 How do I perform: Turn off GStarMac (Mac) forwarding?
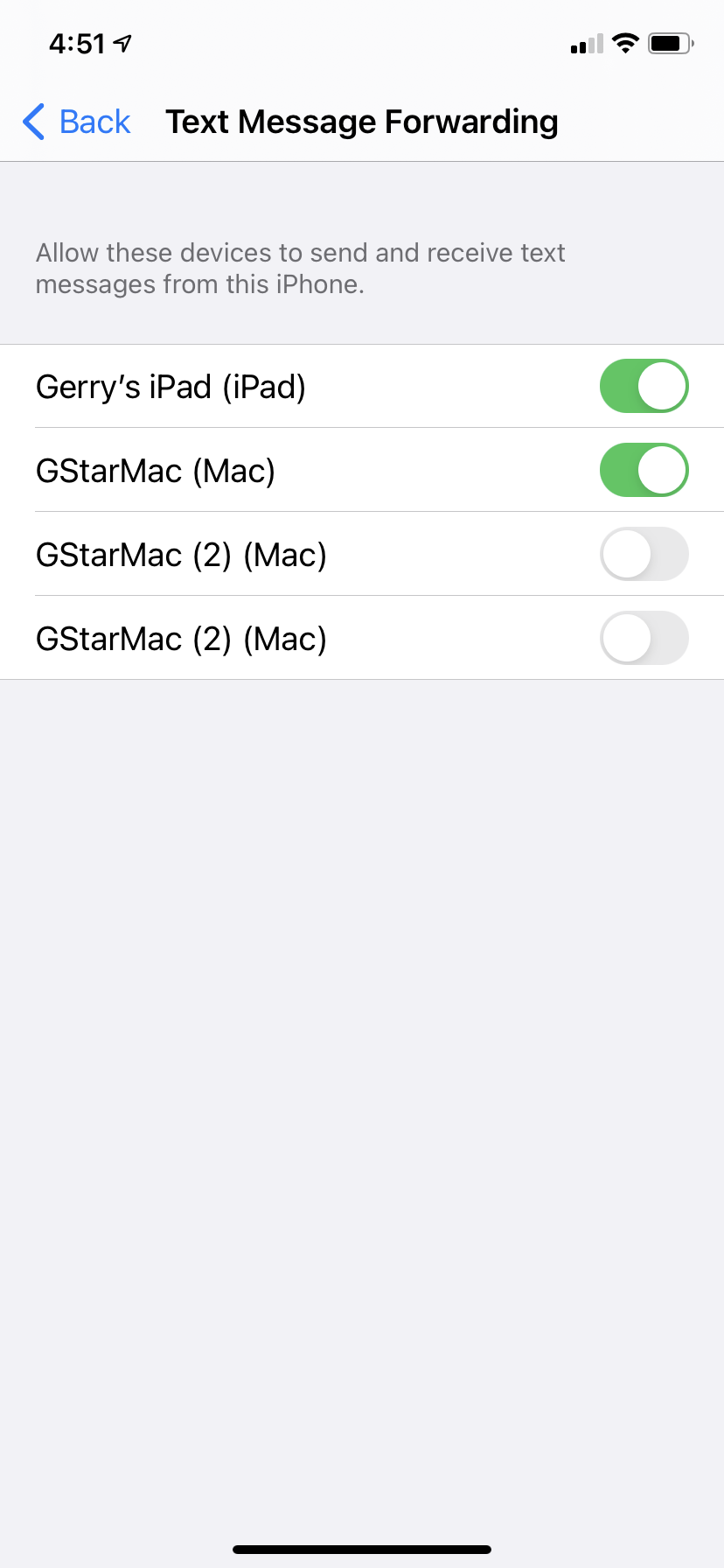click(x=644, y=470)
